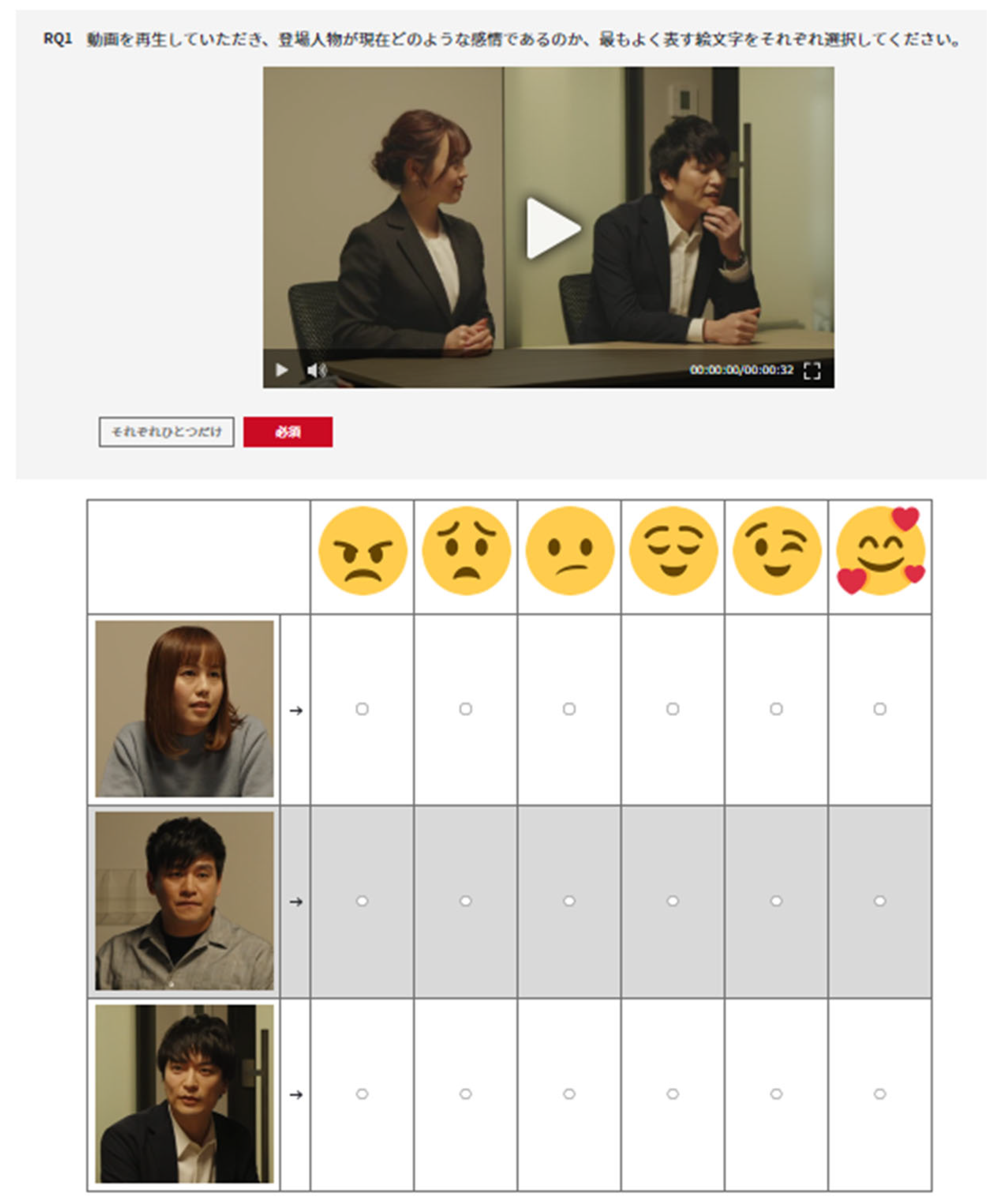Tap the small play icon in the video bar

[x=281, y=370]
